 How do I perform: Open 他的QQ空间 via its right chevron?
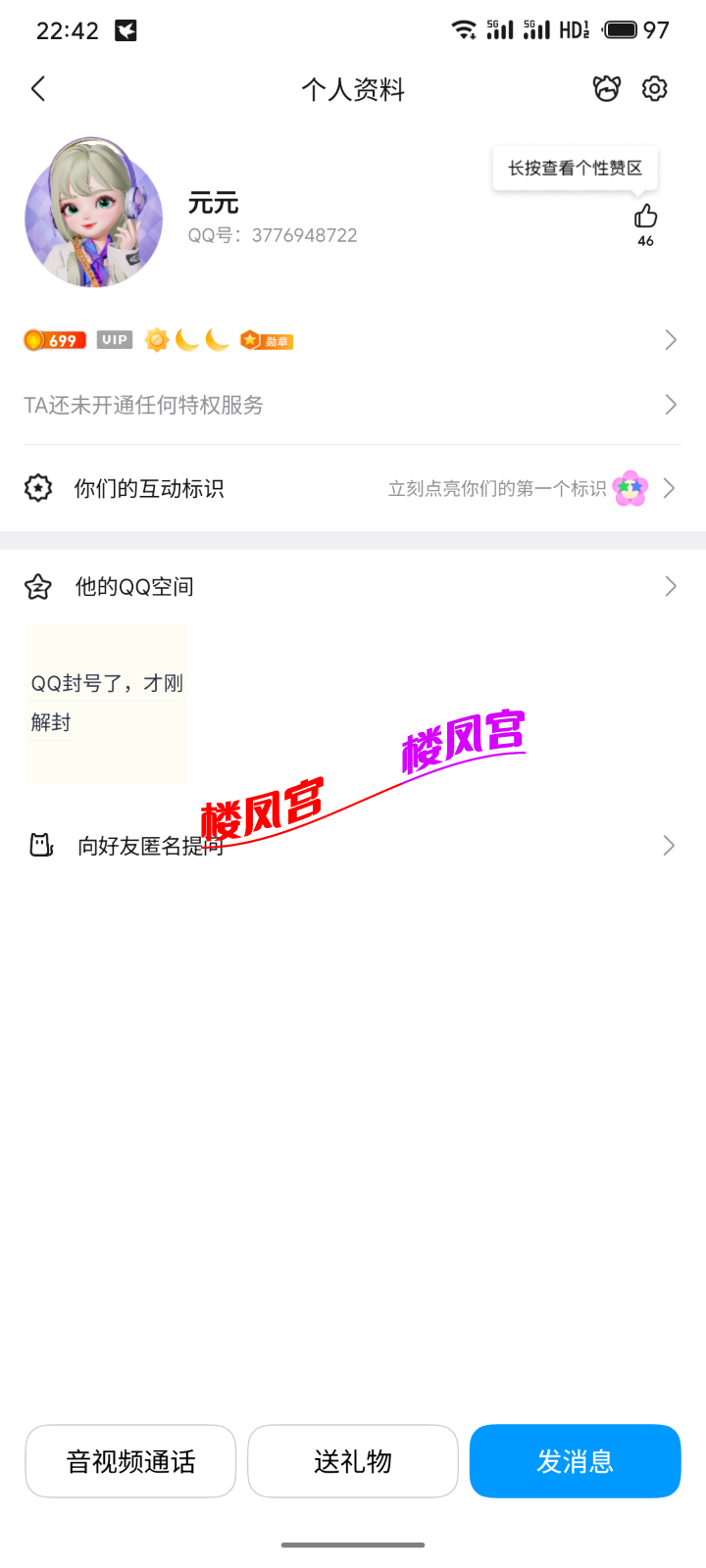[x=671, y=586]
